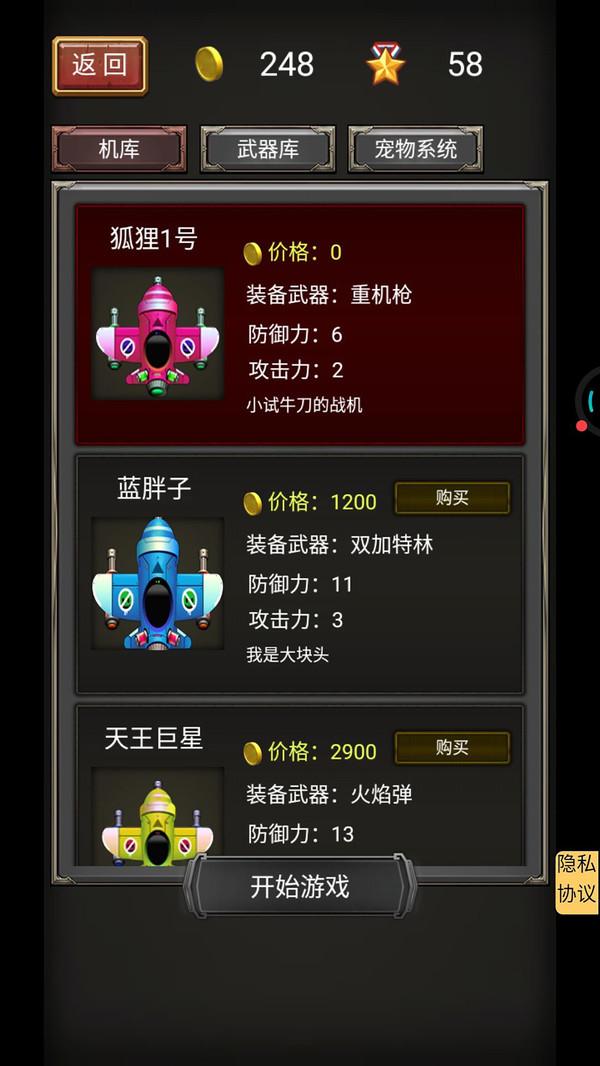Switch to 宠物系统 pet system tab
The image size is (600, 1066).
[x=416, y=149]
